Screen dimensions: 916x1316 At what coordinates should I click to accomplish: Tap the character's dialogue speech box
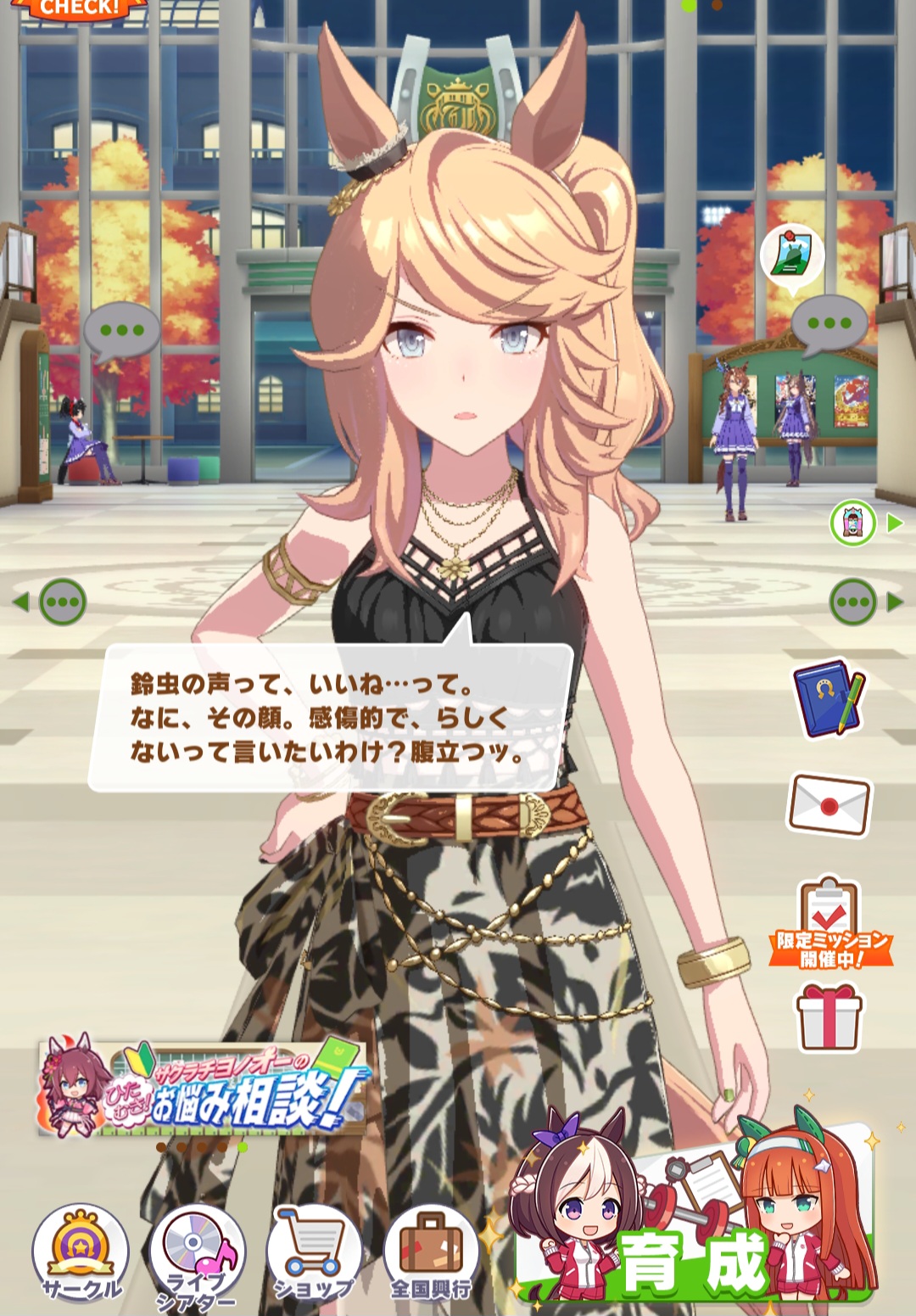point(331,718)
